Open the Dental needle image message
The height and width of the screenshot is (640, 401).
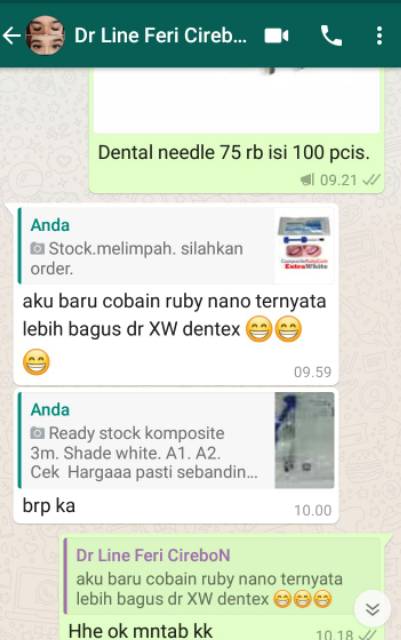coord(237,101)
